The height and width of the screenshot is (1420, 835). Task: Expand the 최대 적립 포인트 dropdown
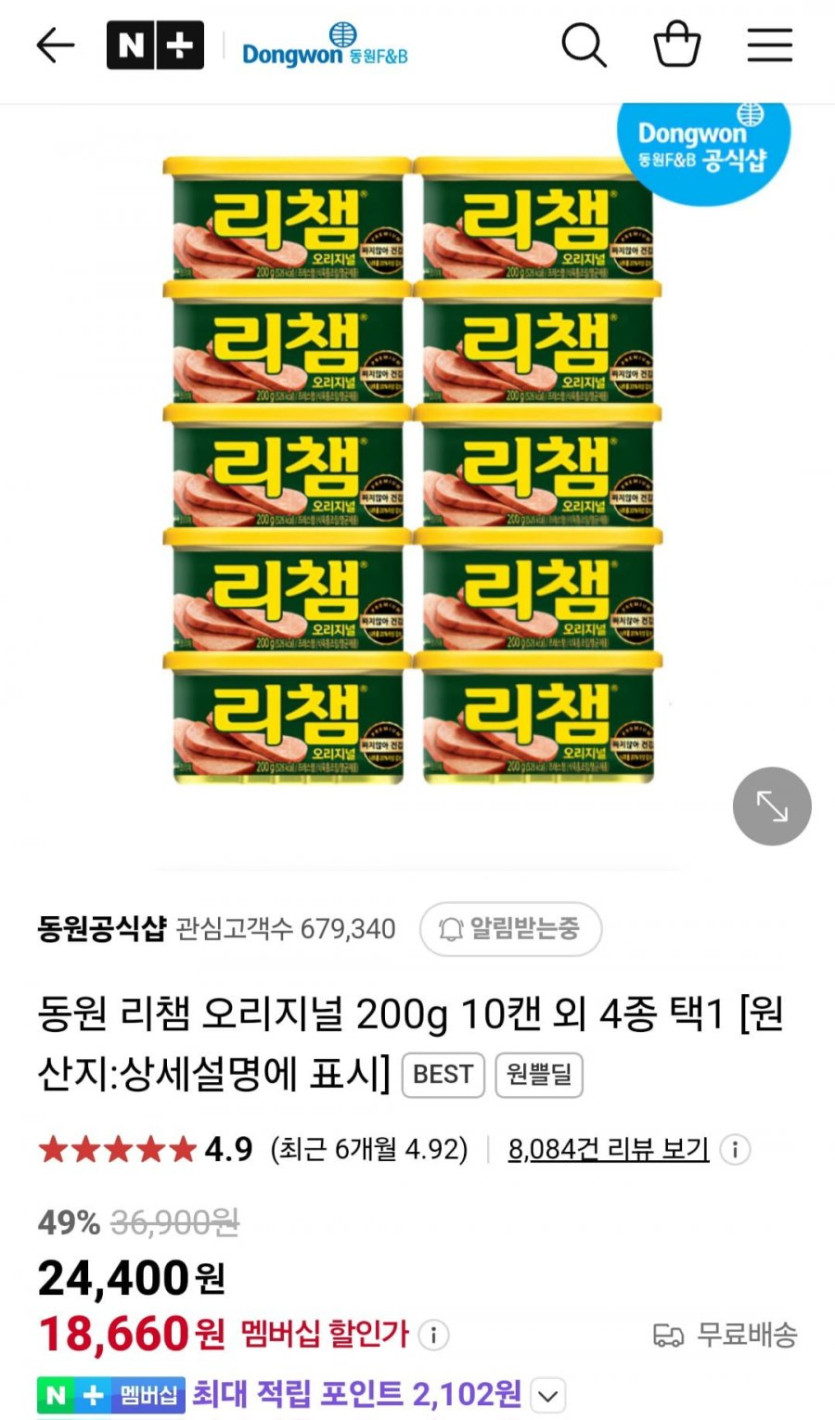coord(549,1394)
